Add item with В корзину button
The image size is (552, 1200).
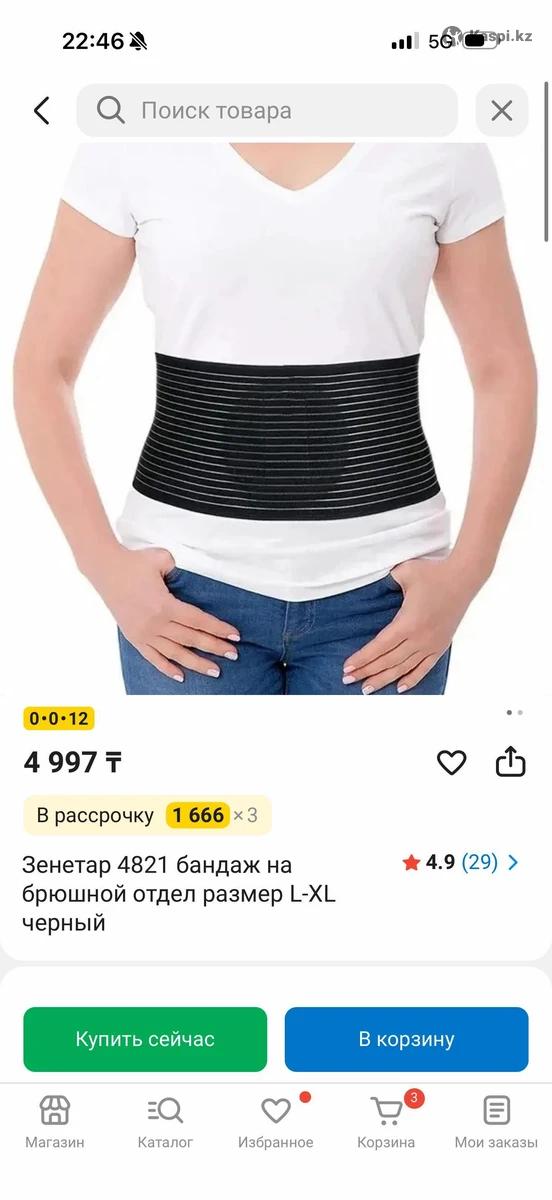406,1039
